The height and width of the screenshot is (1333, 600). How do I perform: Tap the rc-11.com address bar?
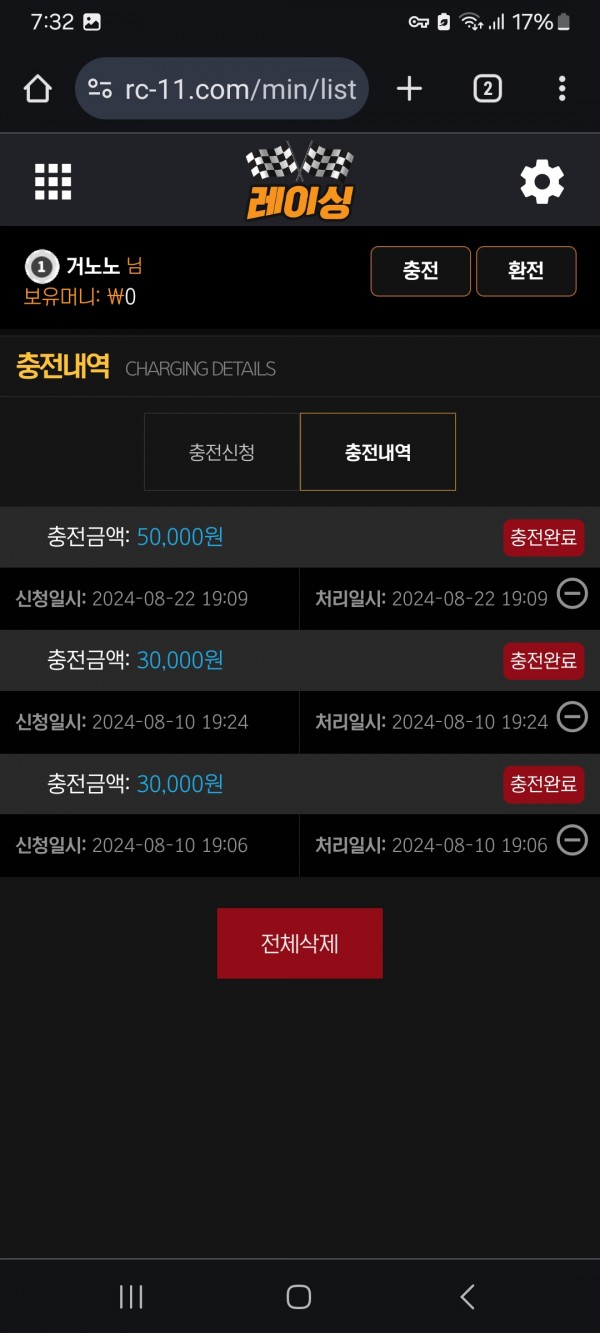(223, 89)
